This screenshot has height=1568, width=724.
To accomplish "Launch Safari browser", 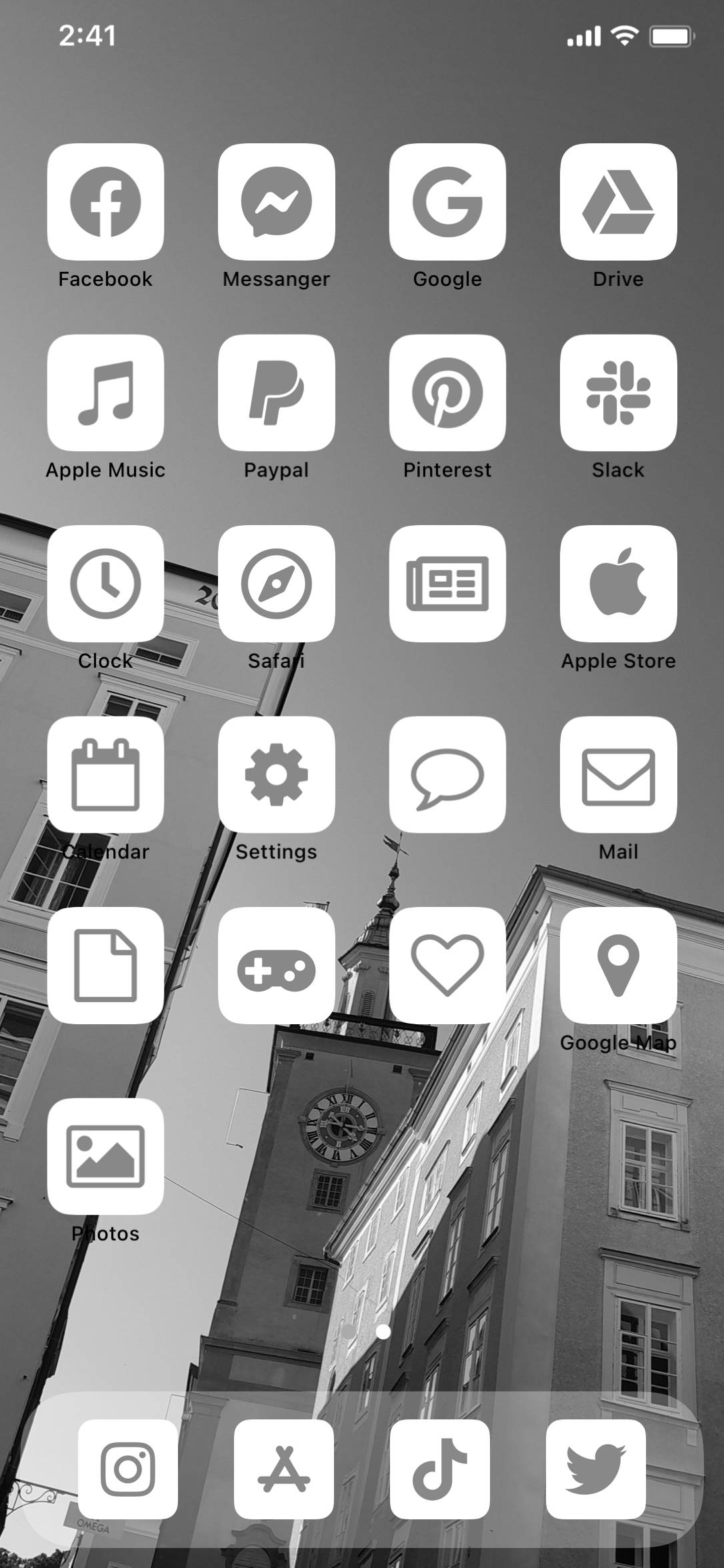I will [276, 584].
